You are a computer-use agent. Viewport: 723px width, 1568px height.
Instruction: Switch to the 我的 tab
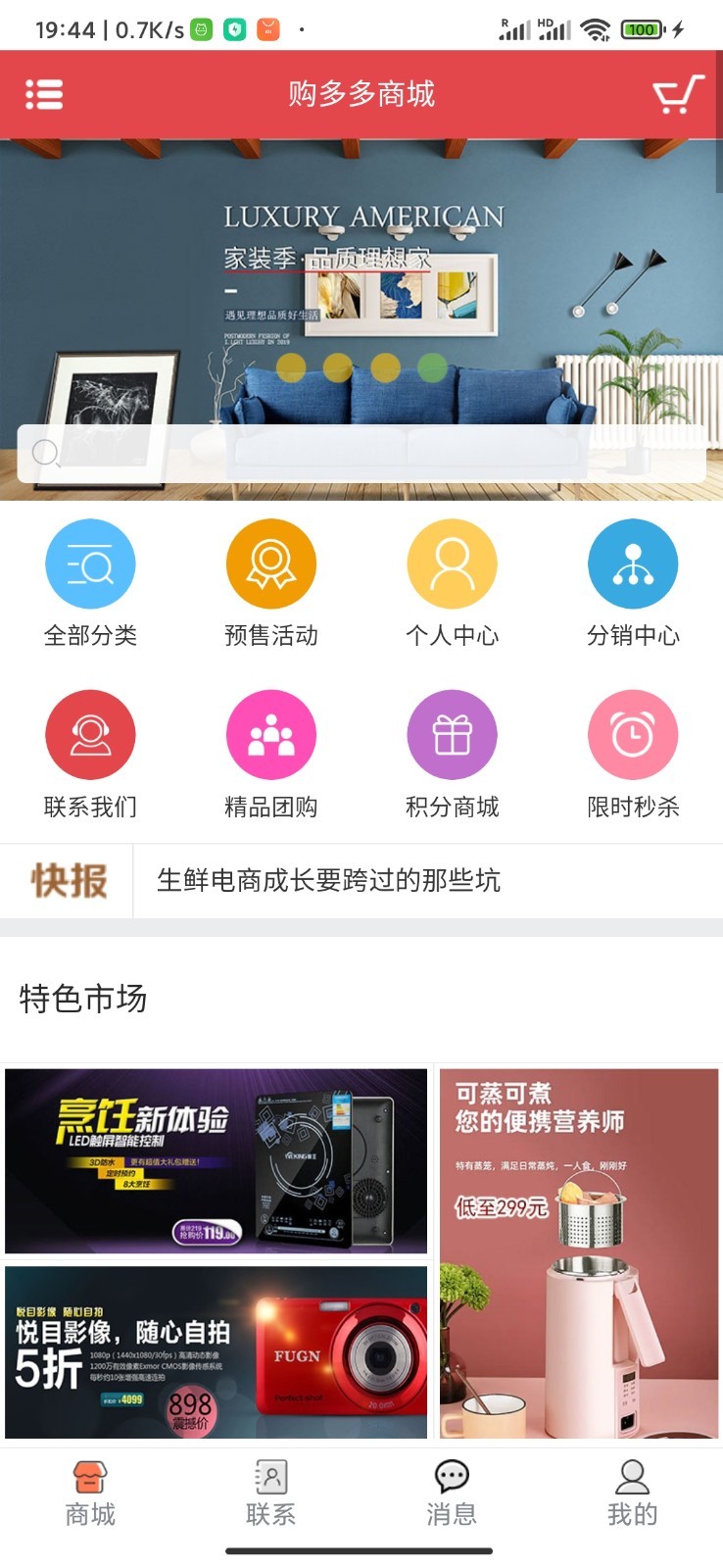click(x=633, y=1494)
